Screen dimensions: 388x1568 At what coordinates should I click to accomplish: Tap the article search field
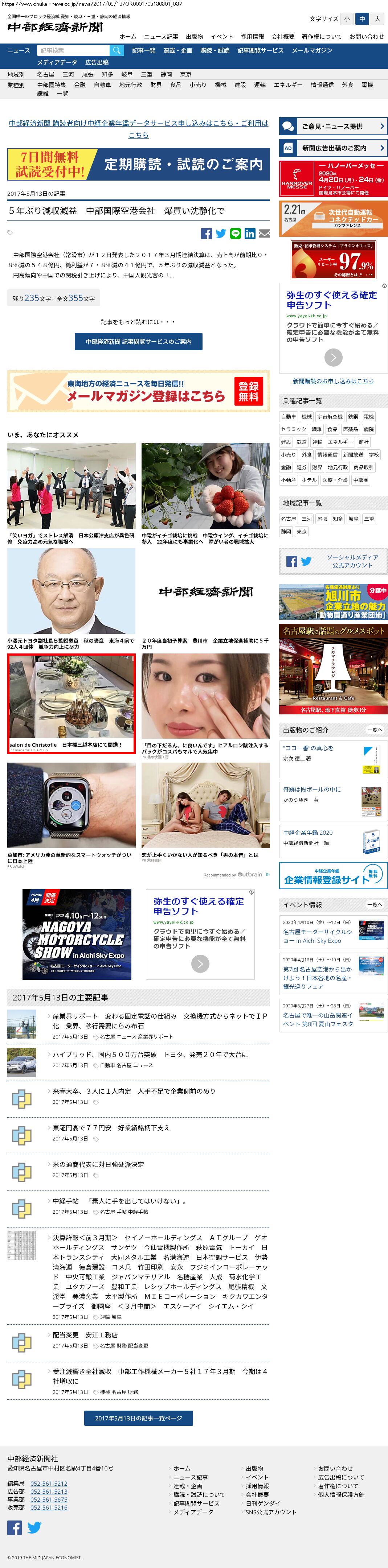(73, 50)
